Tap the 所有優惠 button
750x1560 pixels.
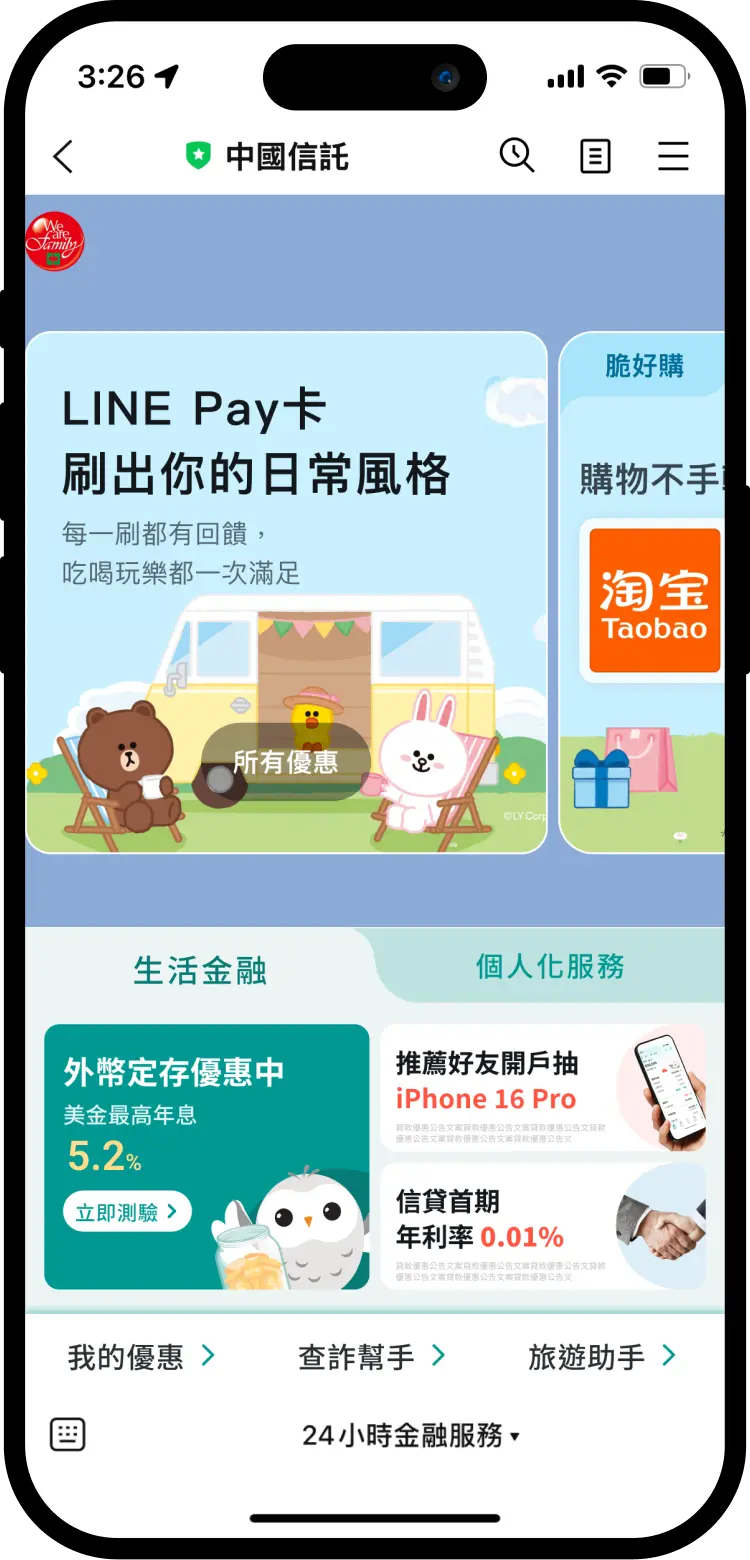pos(286,762)
